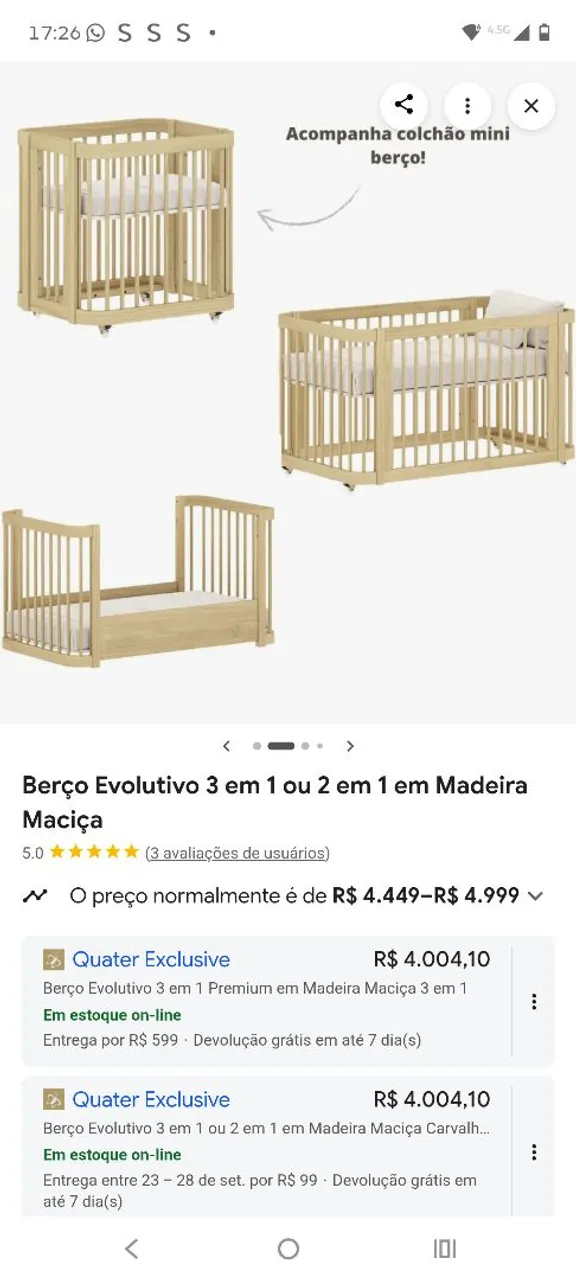Go back with the system back button

(131, 1248)
